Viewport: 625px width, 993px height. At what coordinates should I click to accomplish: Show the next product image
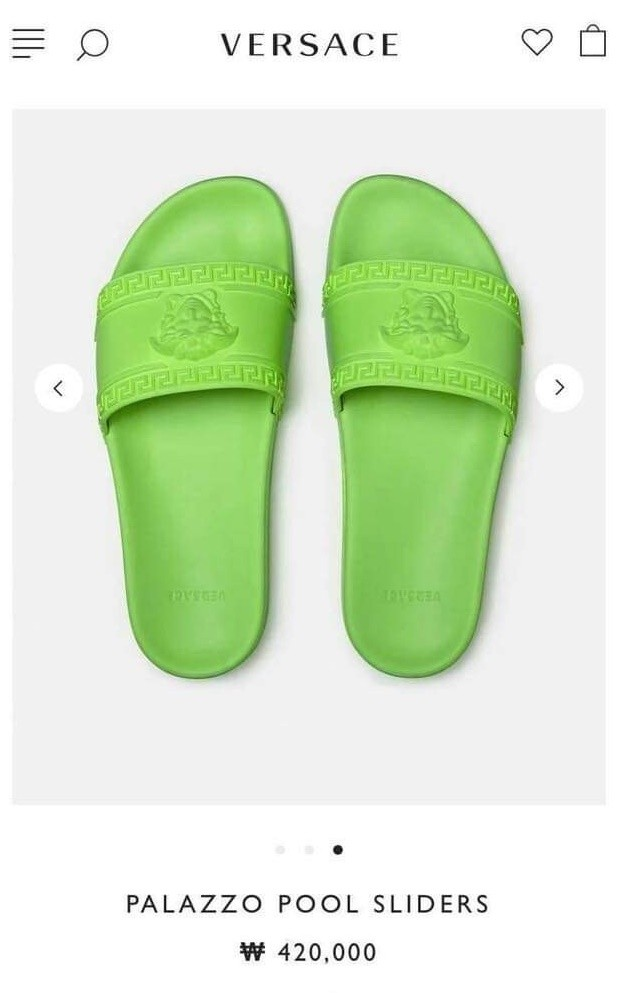(x=559, y=387)
